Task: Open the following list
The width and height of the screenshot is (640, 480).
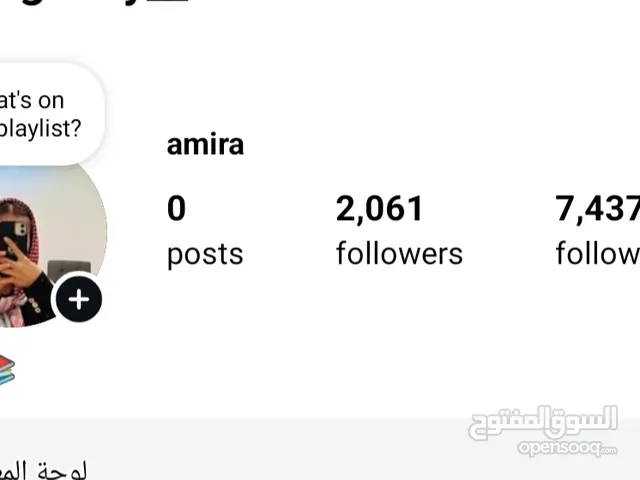Action: 598,231
